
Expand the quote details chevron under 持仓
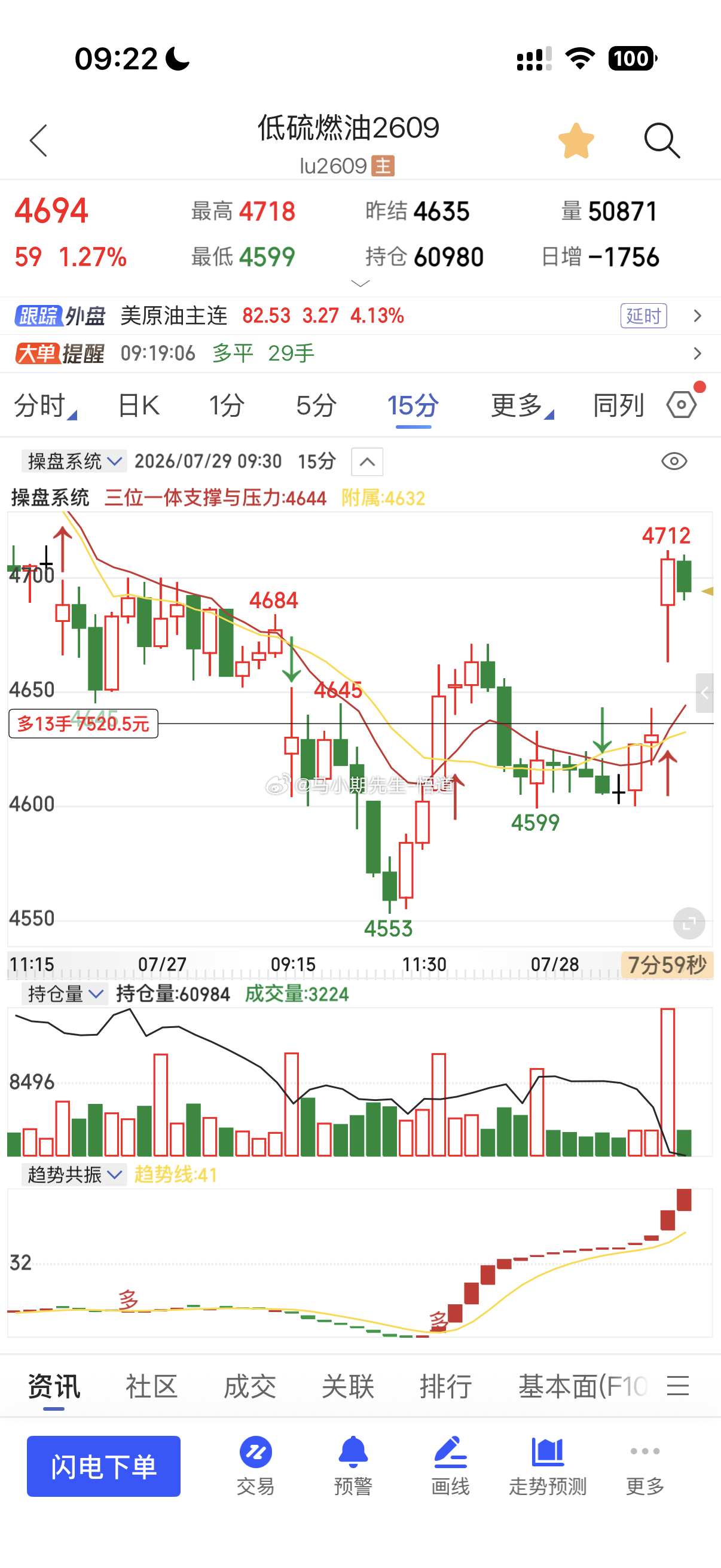(360, 283)
